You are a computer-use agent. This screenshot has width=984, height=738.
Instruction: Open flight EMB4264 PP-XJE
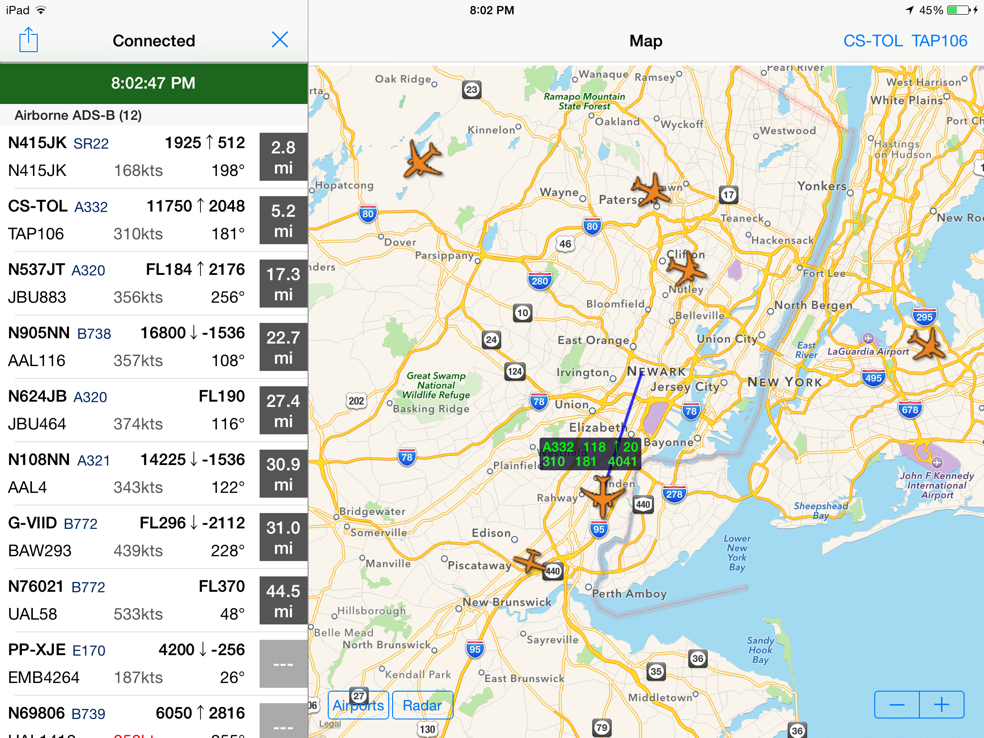tap(130, 664)
